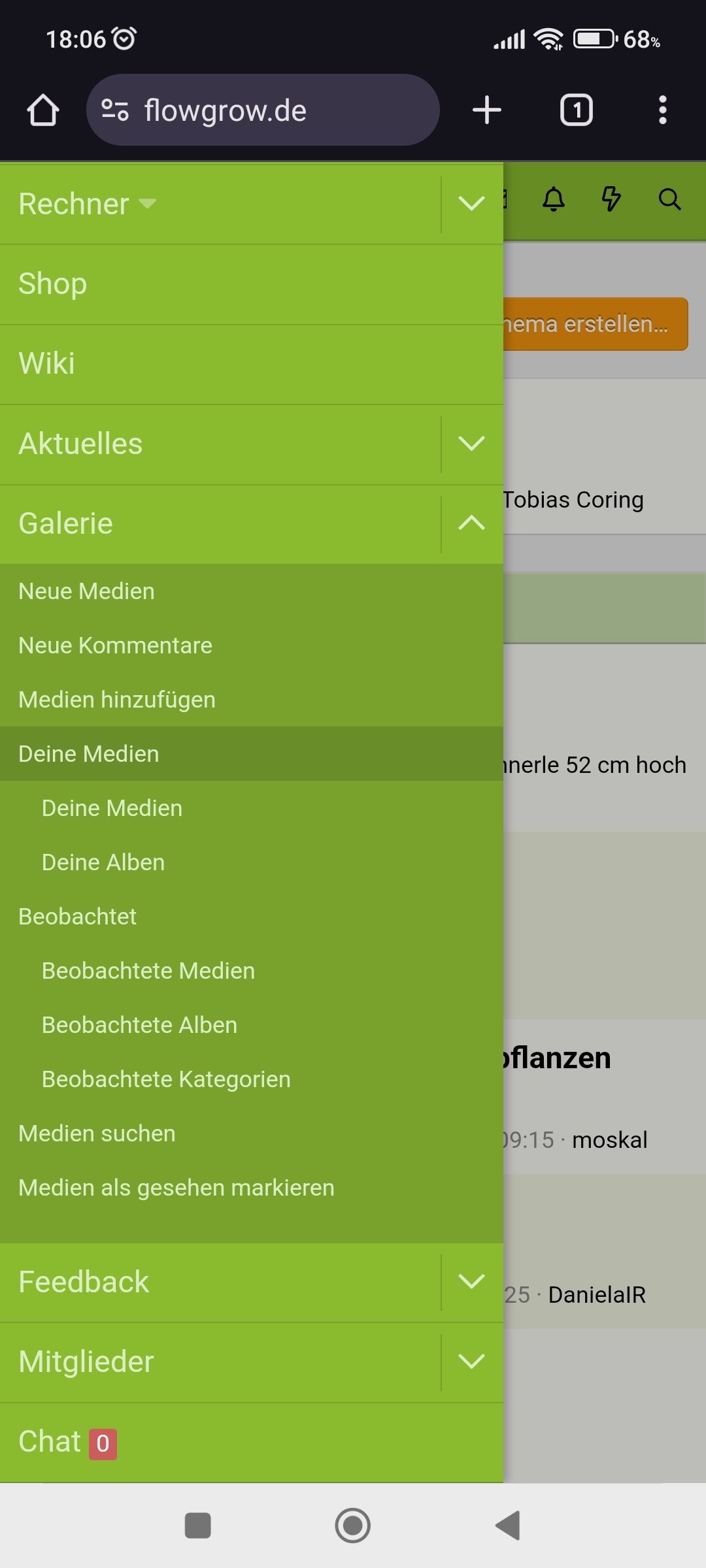706x1568 pixels.
Task: Open the notifications bell
Action: [554, 199]
